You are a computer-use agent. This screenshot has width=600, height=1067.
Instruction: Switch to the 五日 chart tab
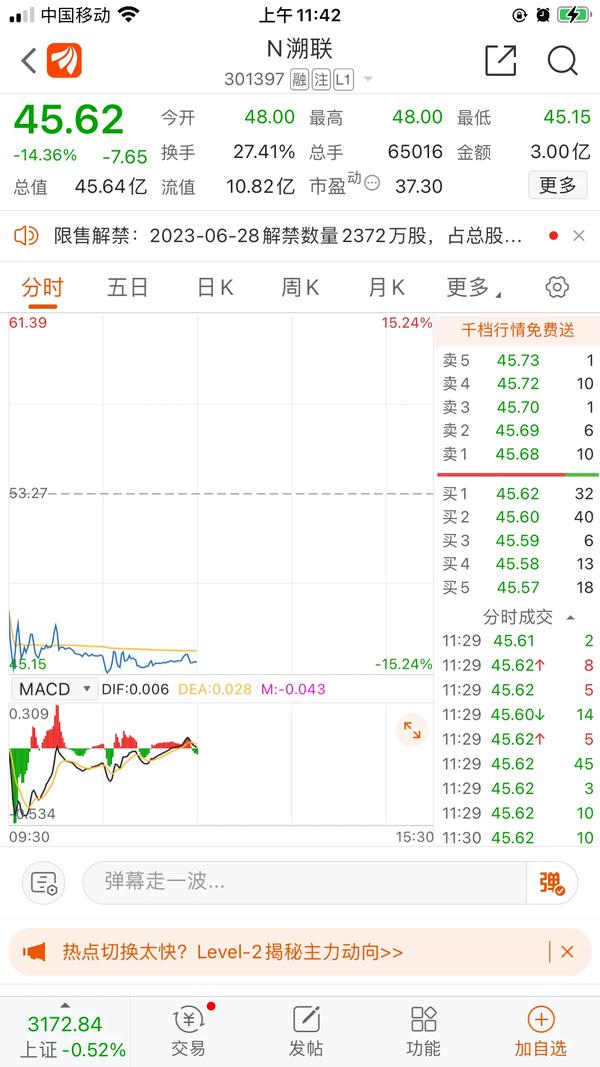127,288
